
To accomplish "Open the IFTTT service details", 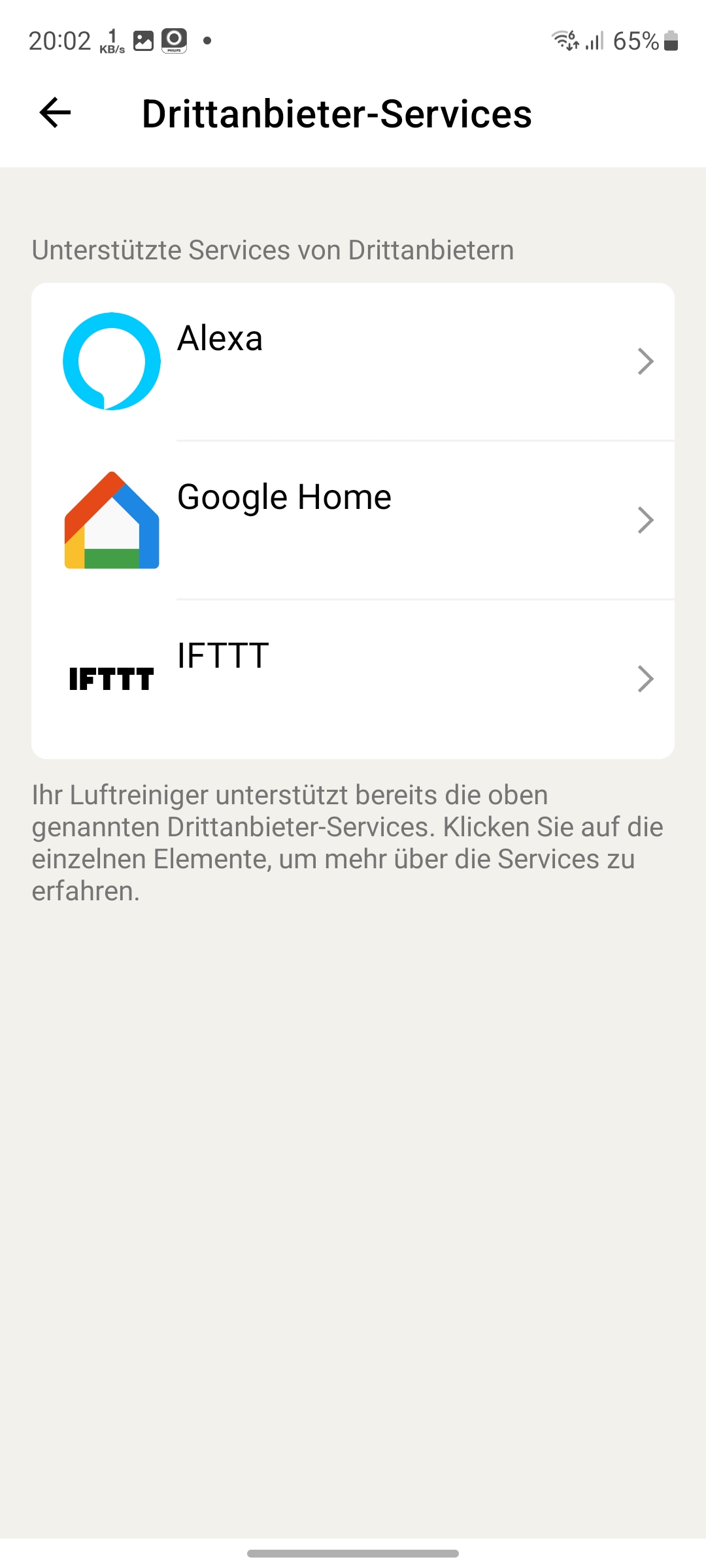I will point(353,679).
